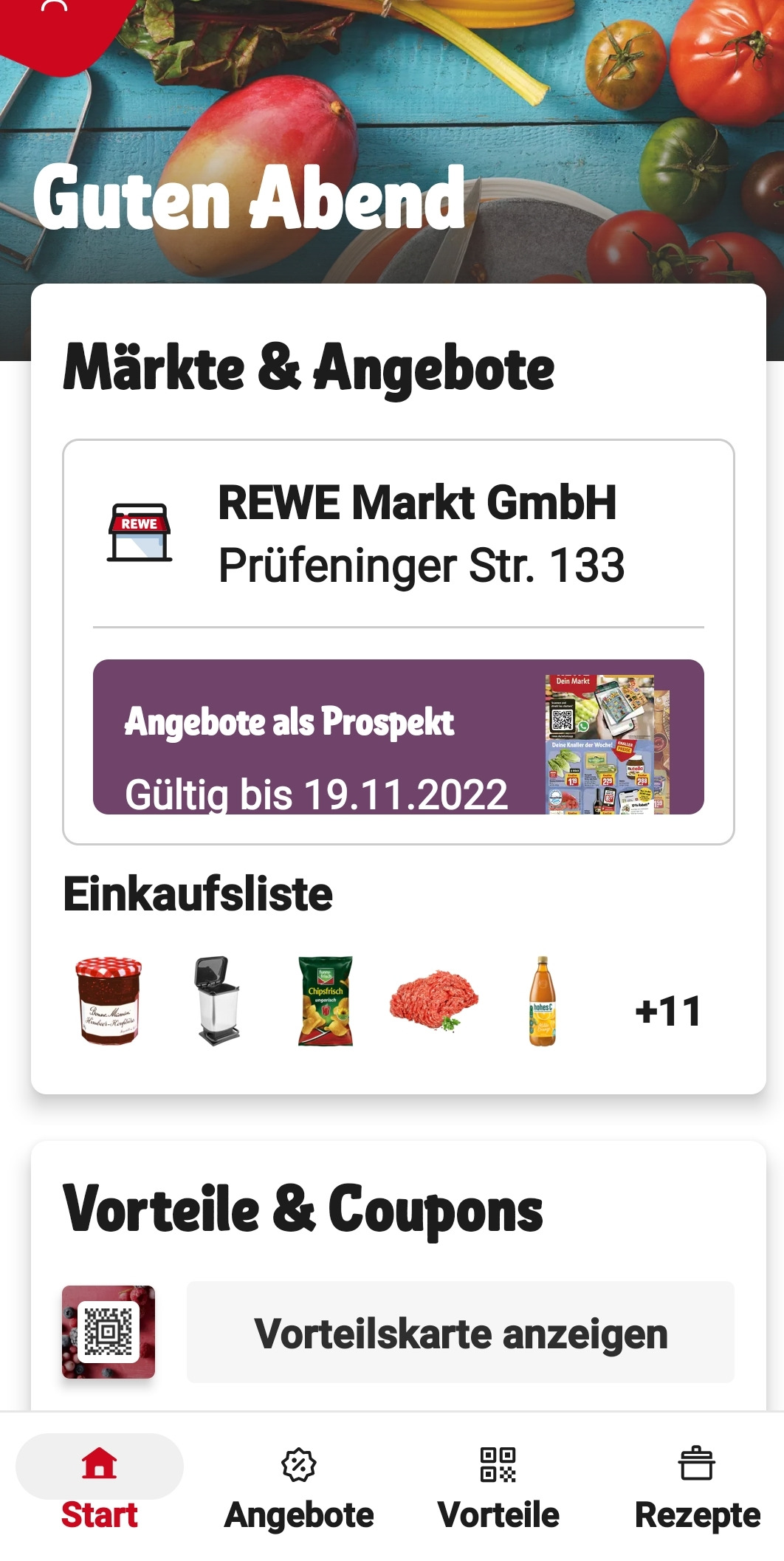Open the Vorteilskarte QR code tile
This screenshot has width=784, height=1561.
coord(109,1332)
